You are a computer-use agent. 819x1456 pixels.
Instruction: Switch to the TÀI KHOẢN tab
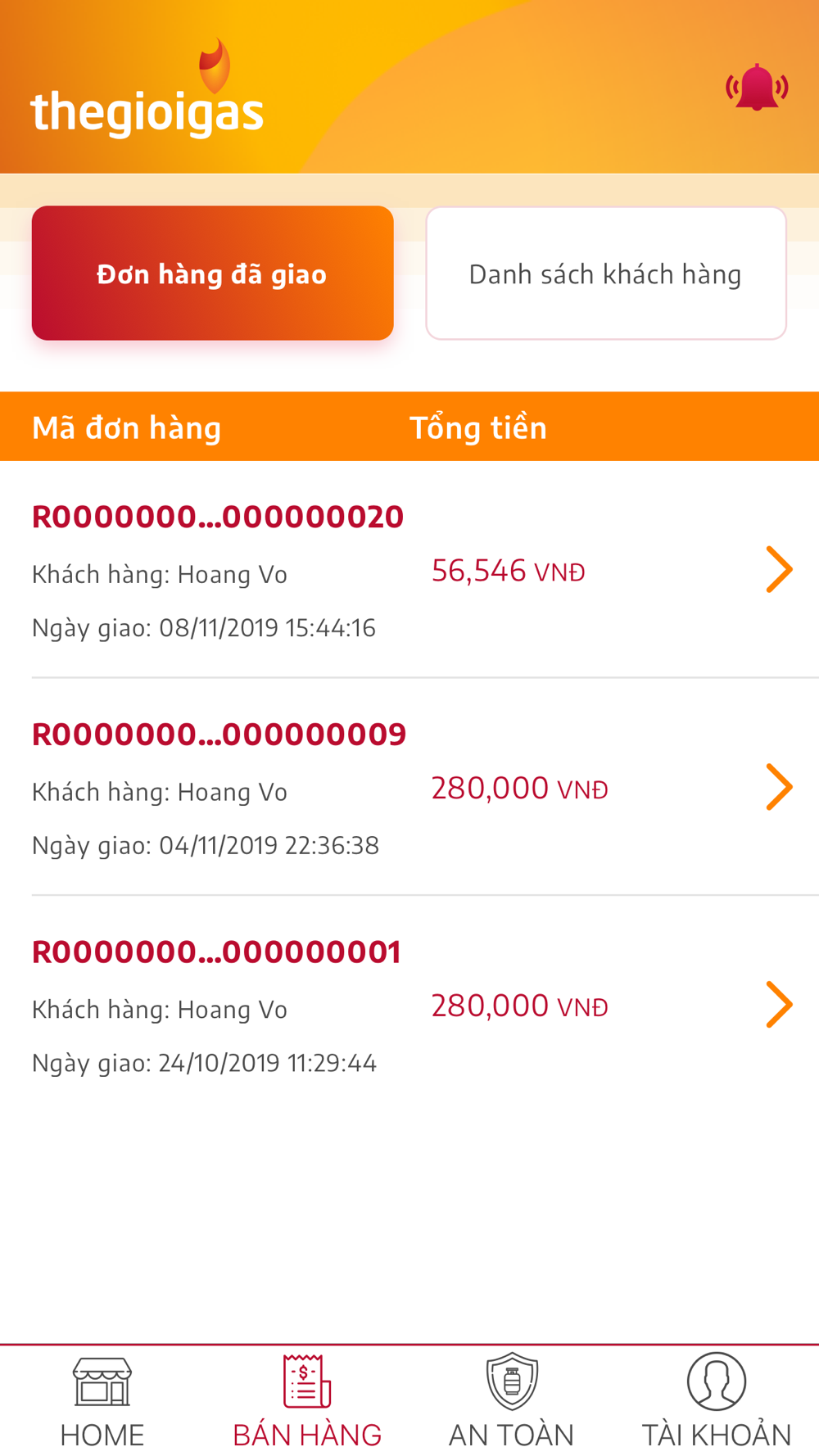pyautogui.click(x=717, y=1401)
